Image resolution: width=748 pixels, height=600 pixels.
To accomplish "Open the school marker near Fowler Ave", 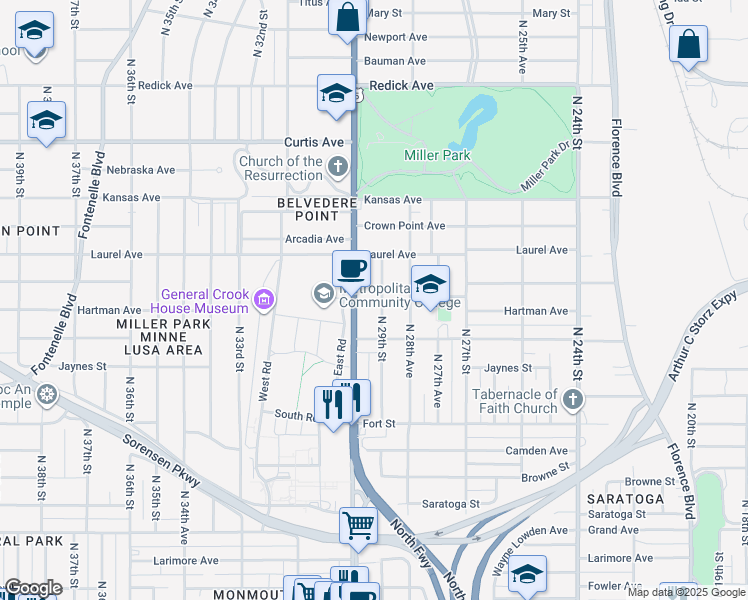I will 527,574.
